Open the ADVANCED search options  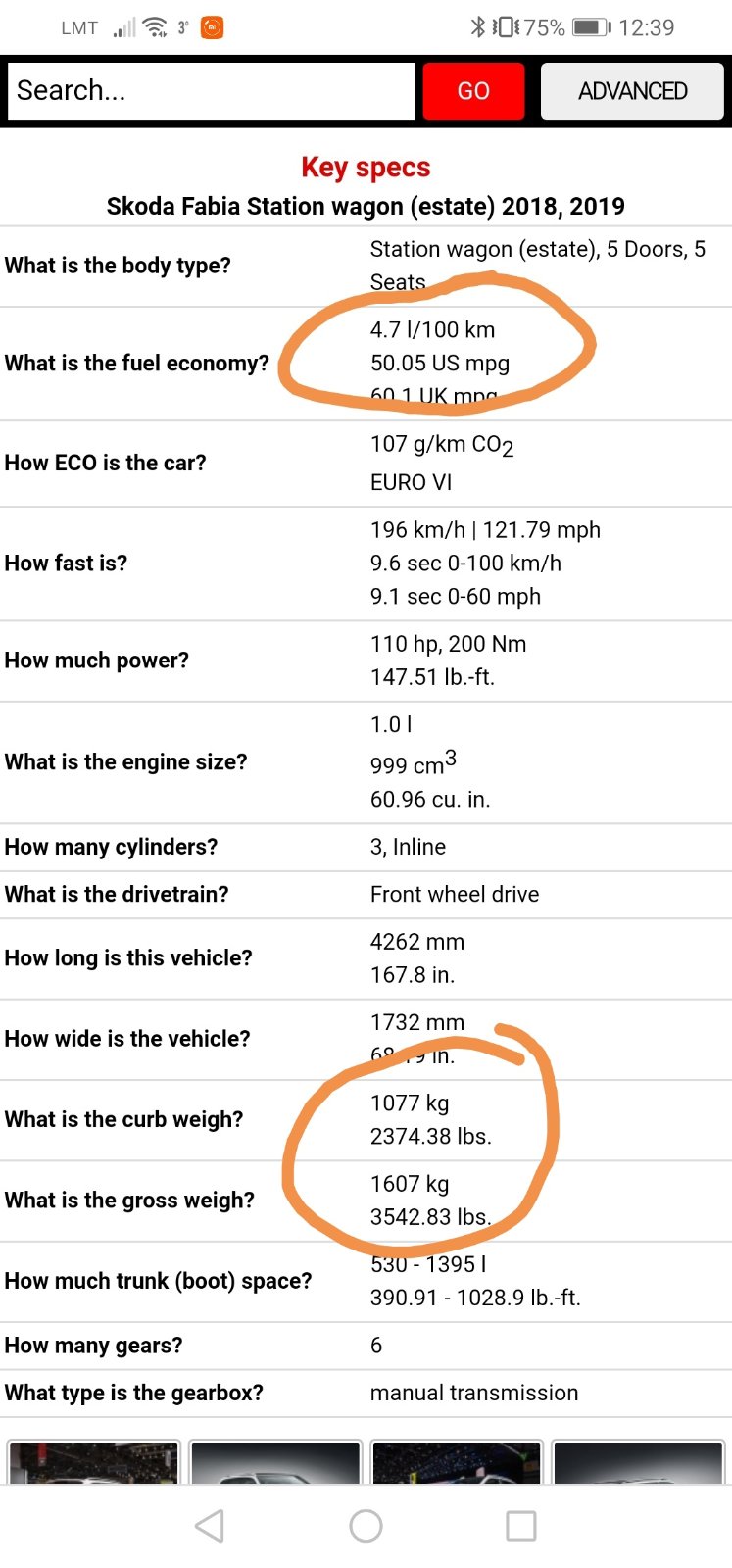632,91
